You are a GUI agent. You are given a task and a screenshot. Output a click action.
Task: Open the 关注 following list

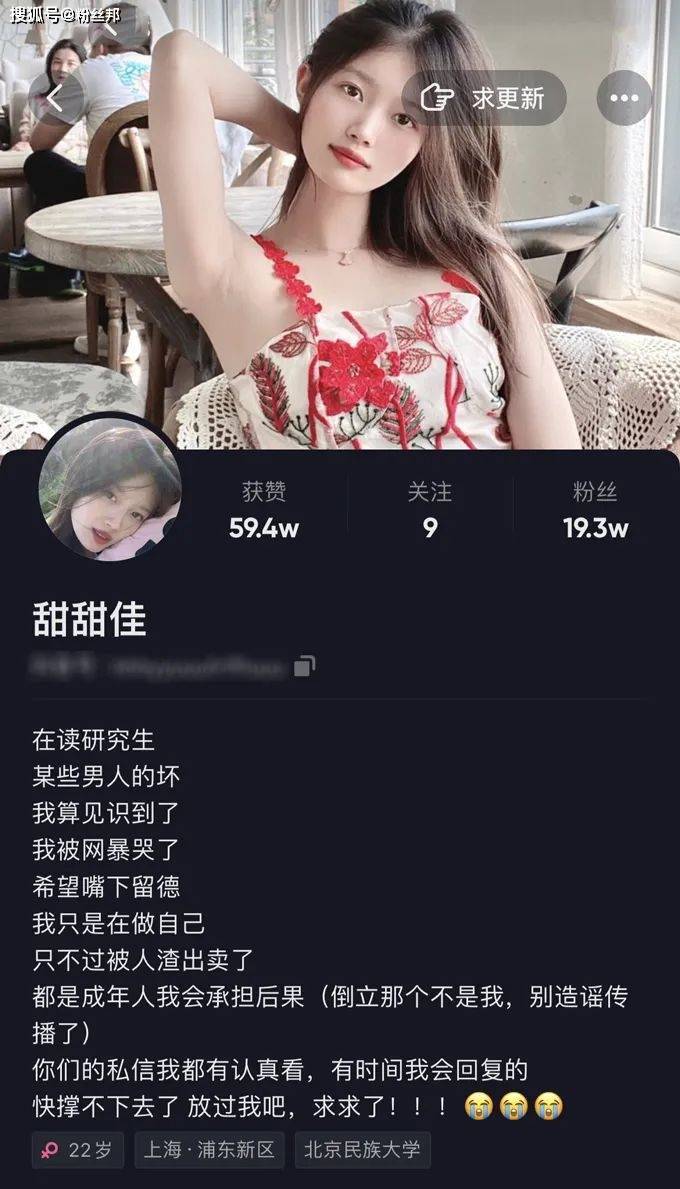[x=429, y=510]
